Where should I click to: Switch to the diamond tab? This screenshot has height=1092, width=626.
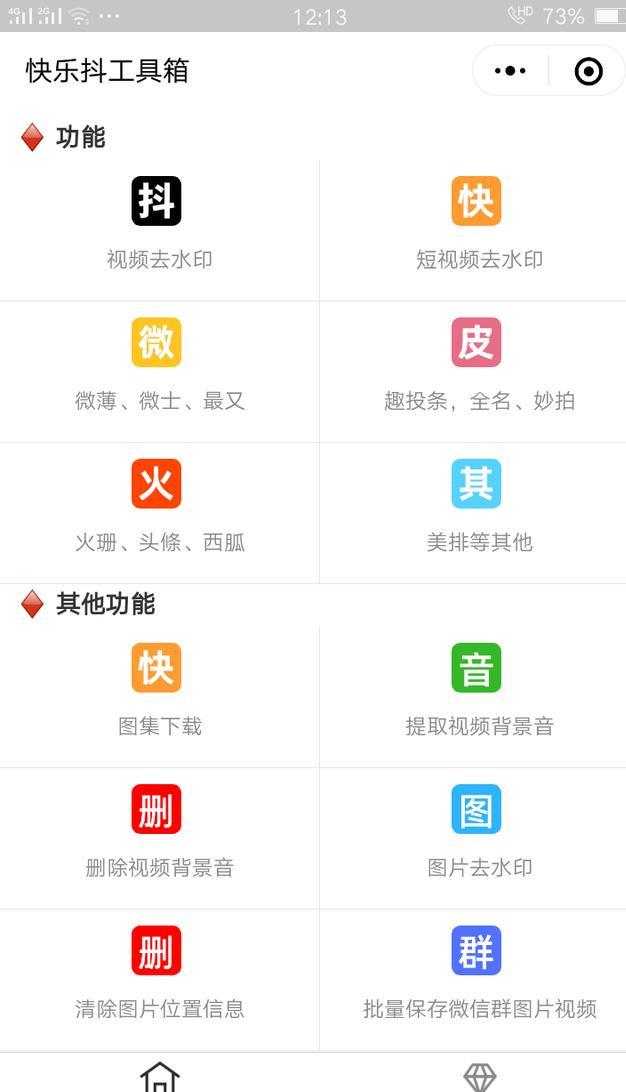point(480,1076)
